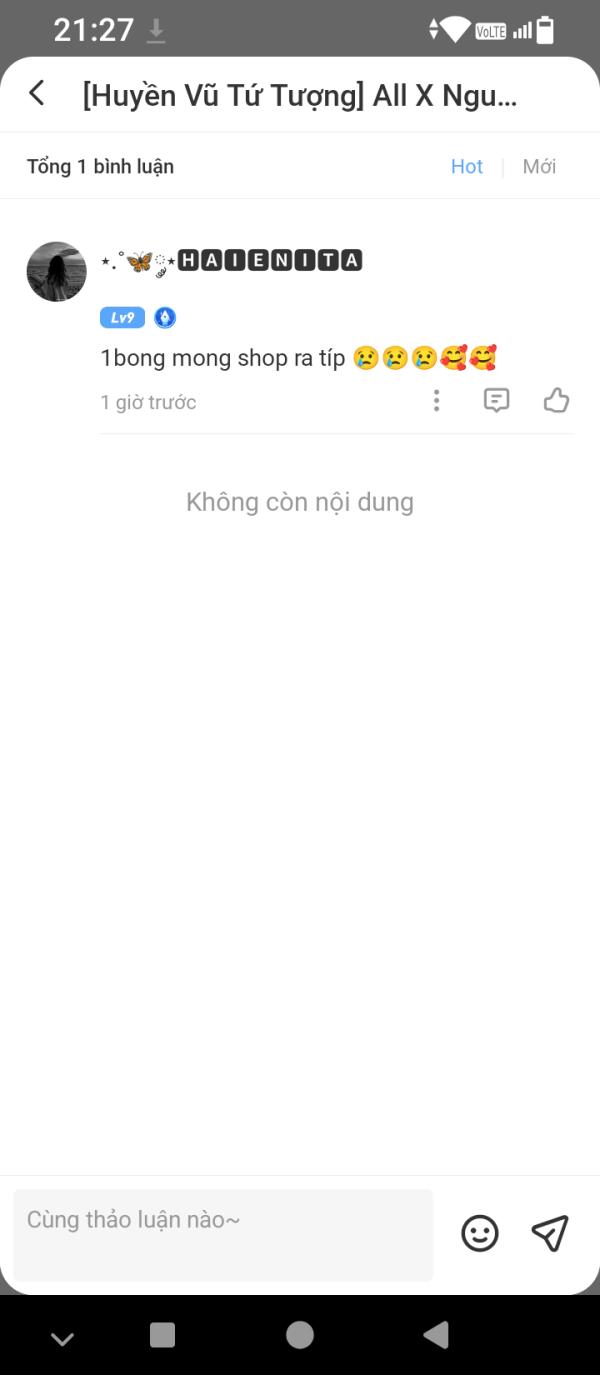Switch to the Mới comments tab

pyautogui.click(x=539, y=167)
